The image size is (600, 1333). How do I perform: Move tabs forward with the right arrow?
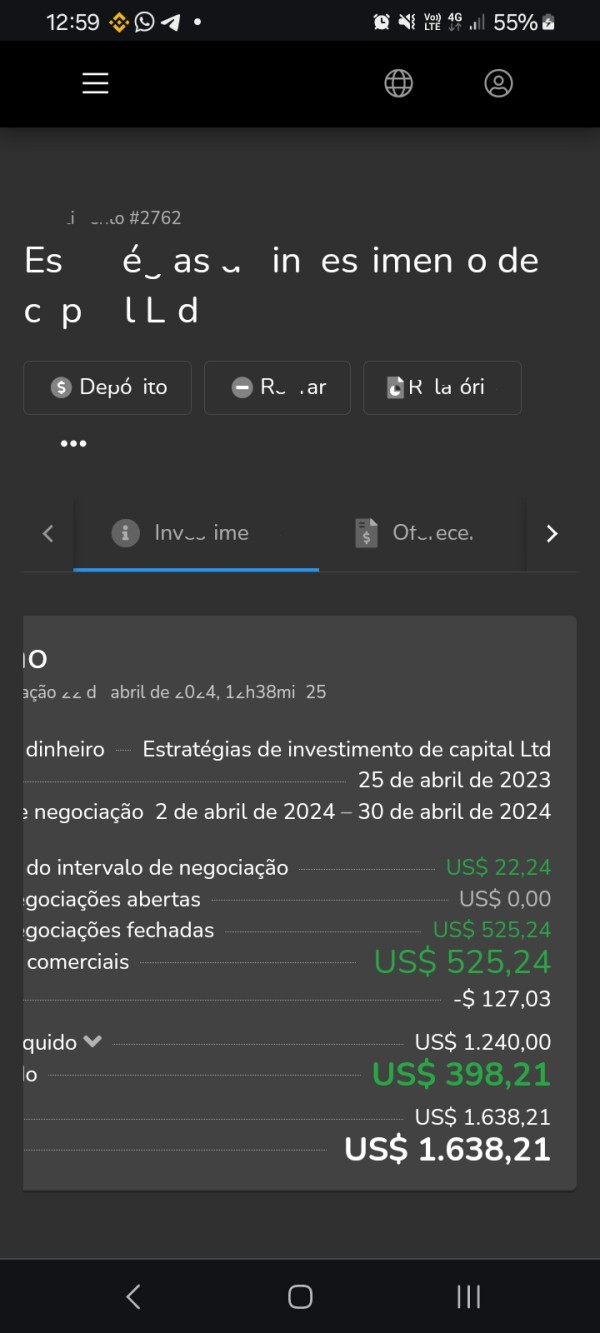(552, 533)
